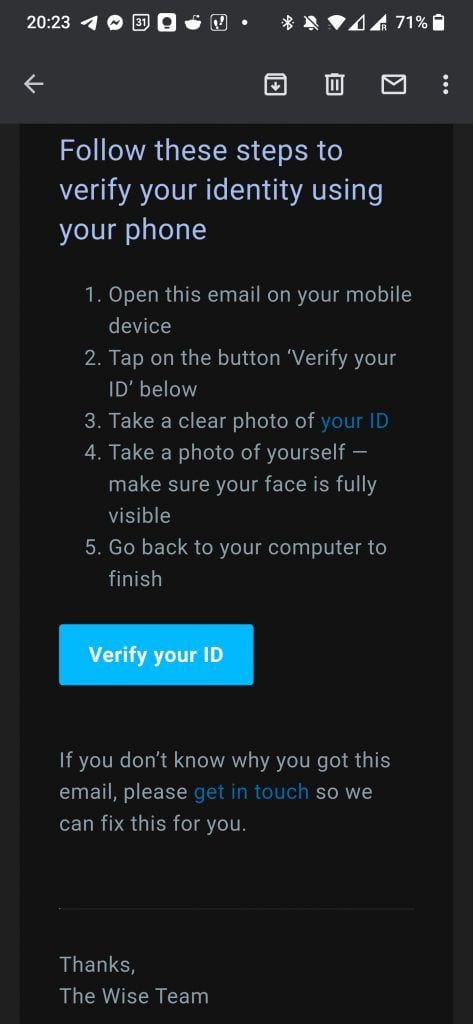
Task: Open the three-dot overflow menu
Action: pyautogui.click(x=446, y=84)
